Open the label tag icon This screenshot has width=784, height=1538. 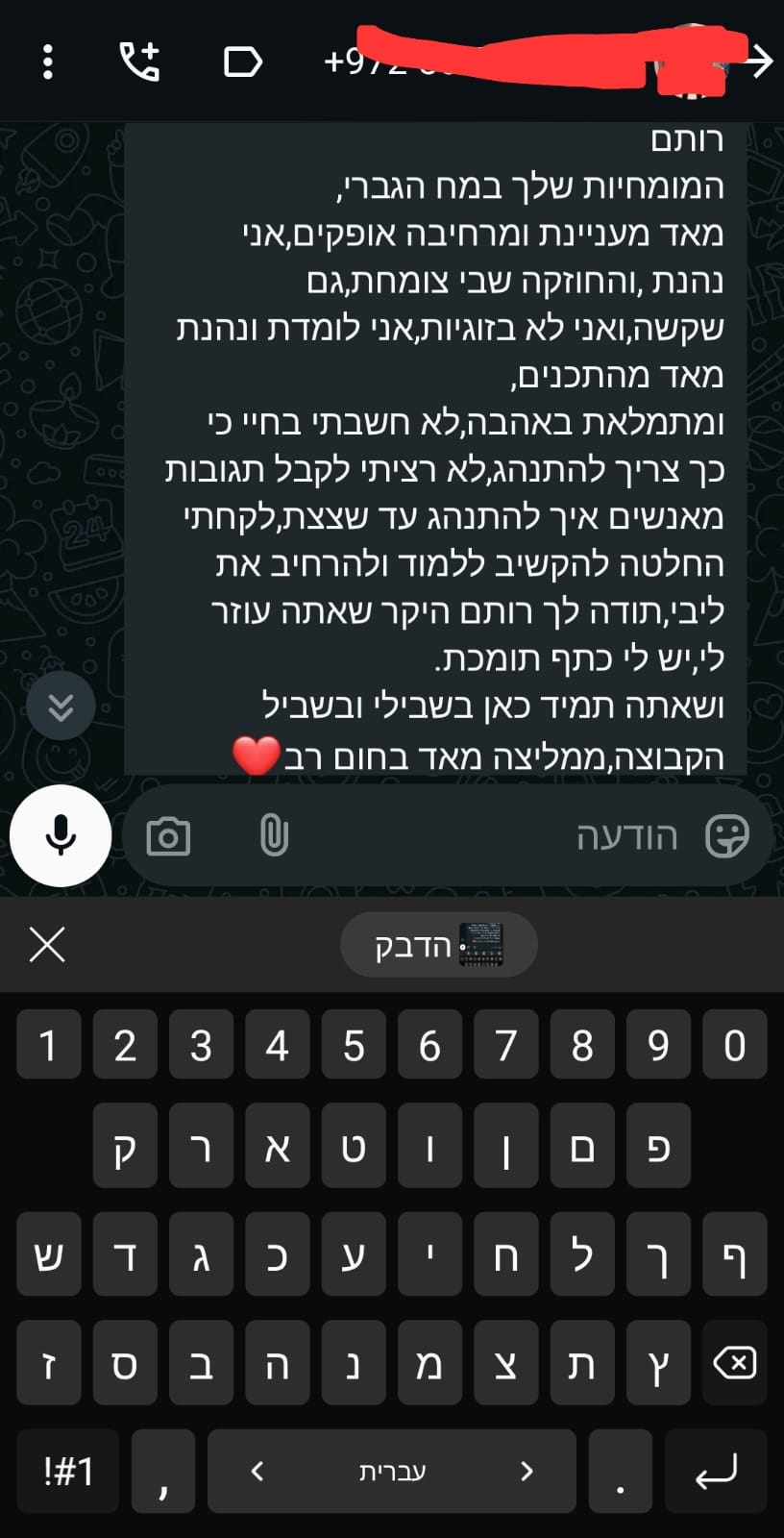[242, 62]
